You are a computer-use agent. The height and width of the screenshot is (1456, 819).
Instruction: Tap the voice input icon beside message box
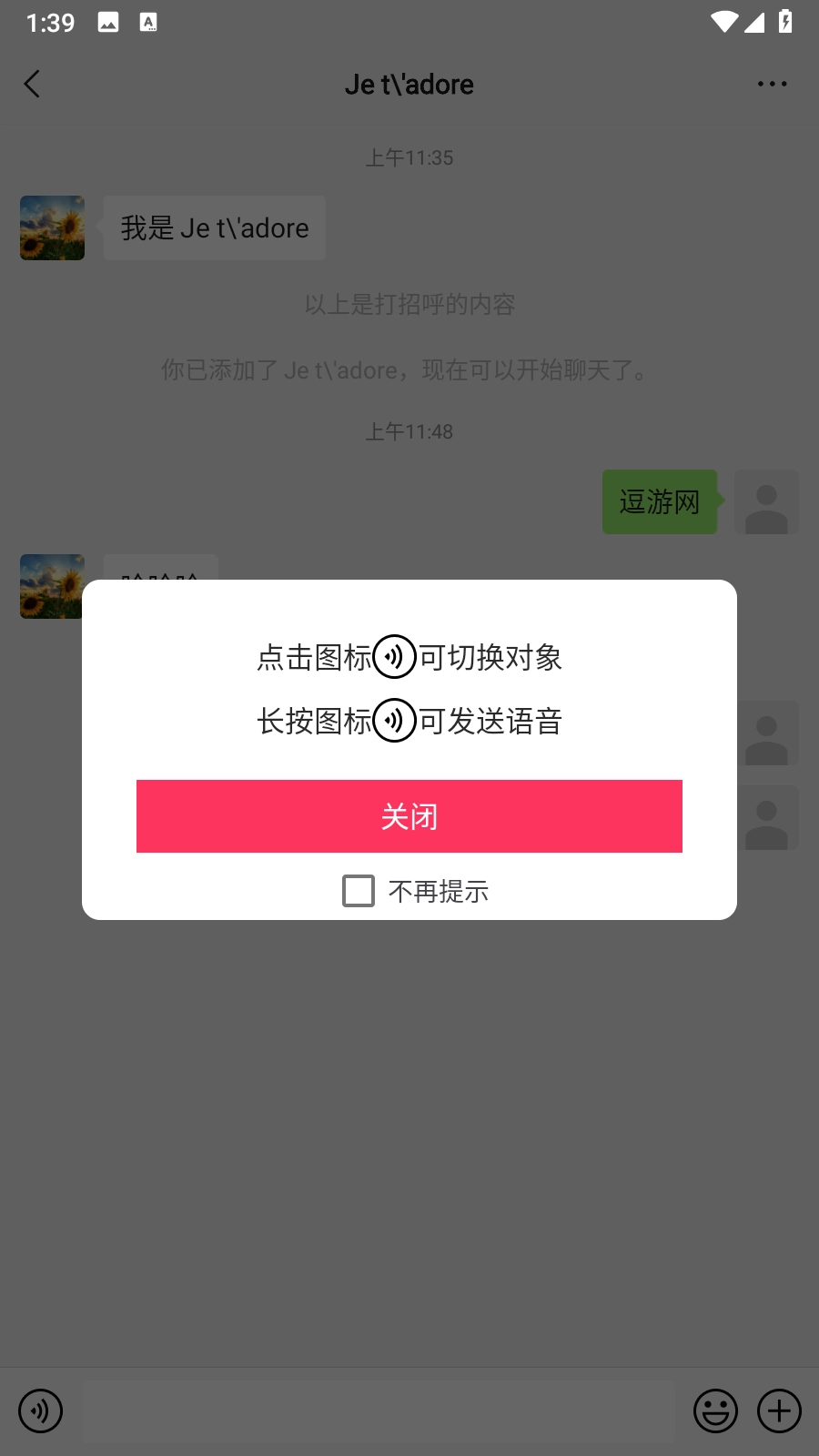41,1411
